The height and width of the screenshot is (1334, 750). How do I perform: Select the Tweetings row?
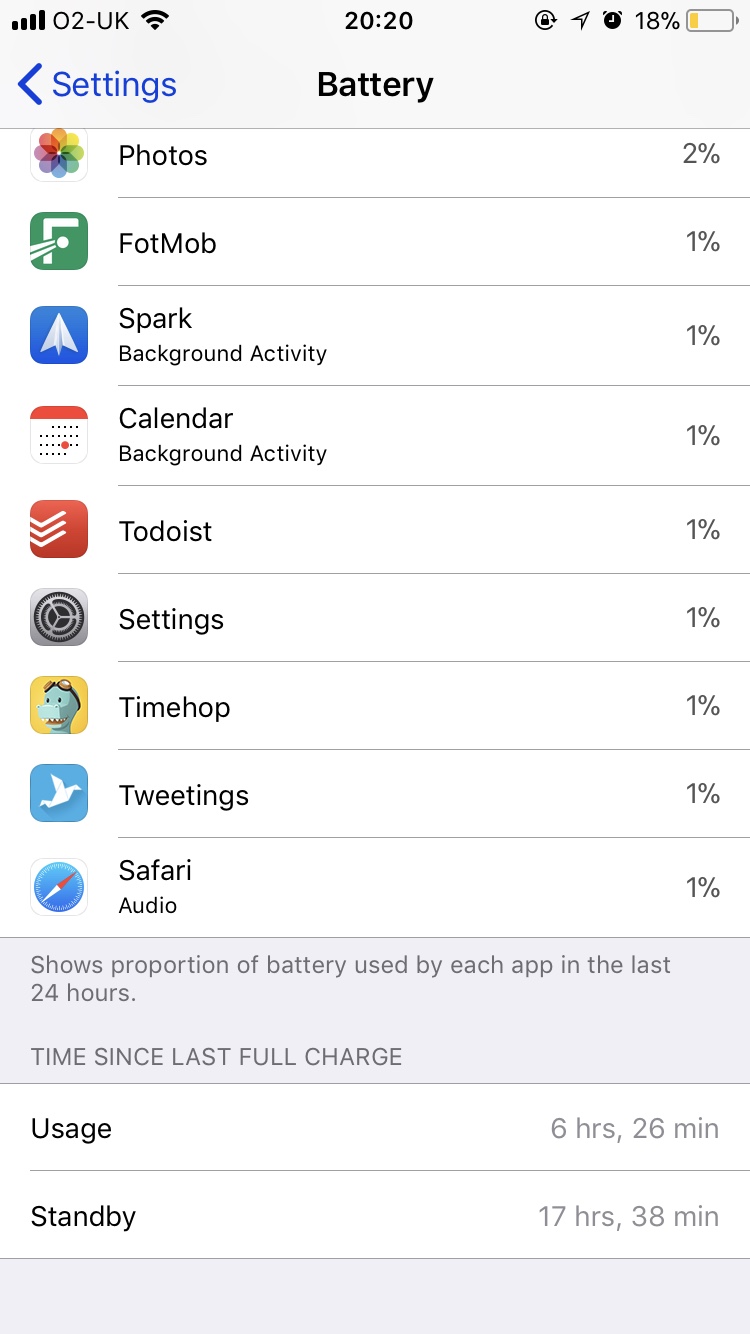(x=375, y=794)
